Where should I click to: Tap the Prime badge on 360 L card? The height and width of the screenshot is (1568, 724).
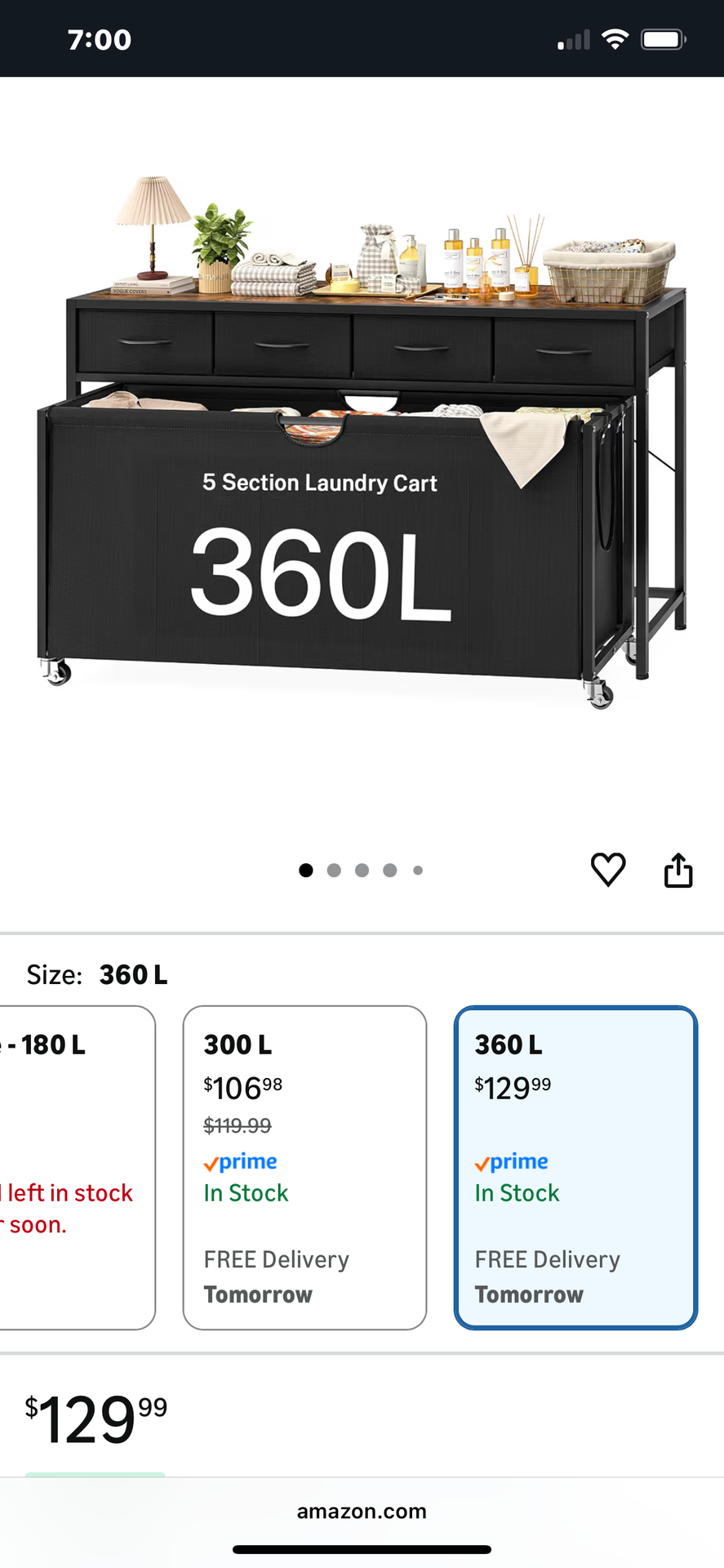click(510, 1161)
